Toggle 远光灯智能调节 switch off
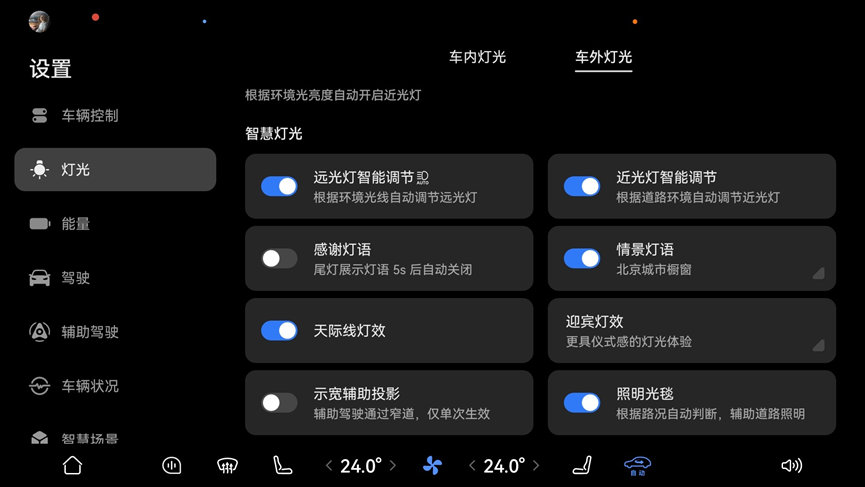 [x=279, y=186]
